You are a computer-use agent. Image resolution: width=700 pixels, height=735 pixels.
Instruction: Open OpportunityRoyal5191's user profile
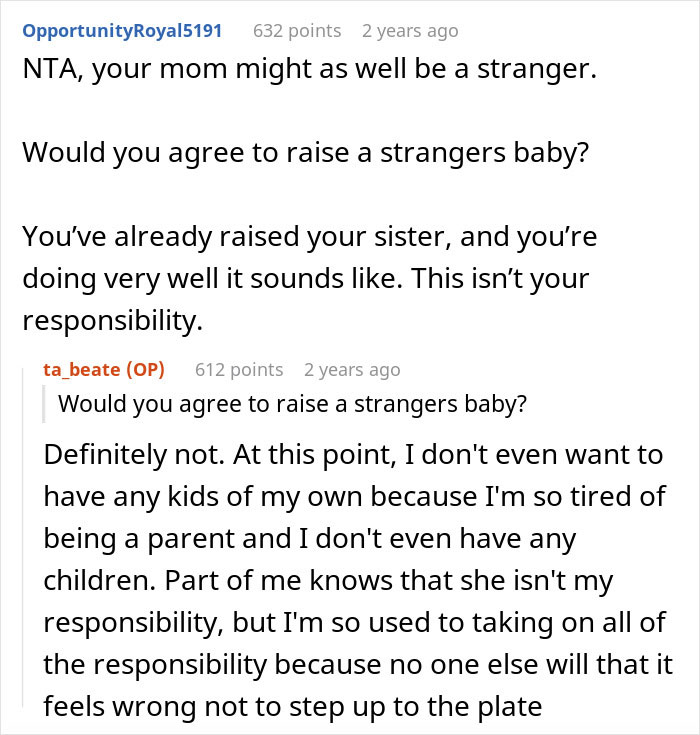(122, 30)
